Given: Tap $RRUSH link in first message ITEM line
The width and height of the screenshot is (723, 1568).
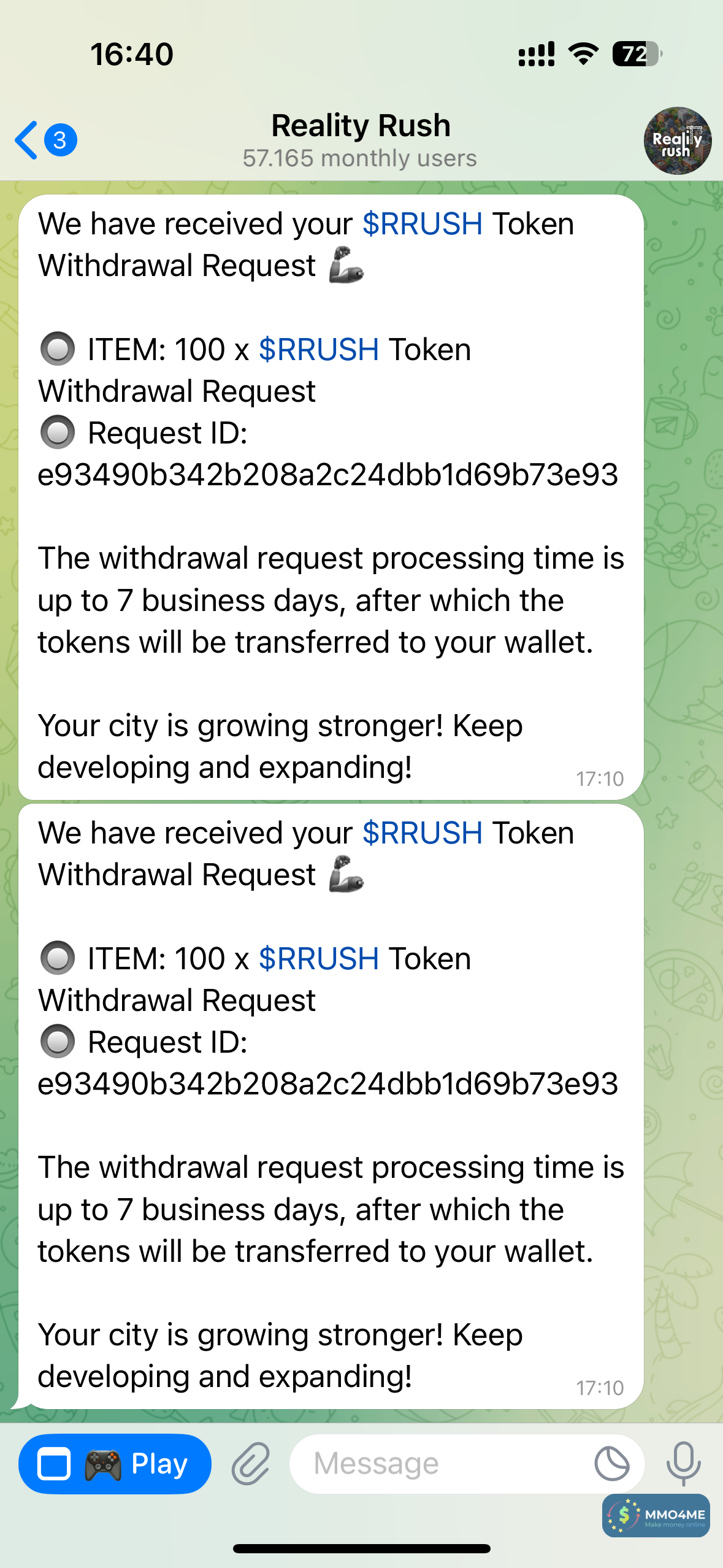Looking at the screenshot, I should tap(318, 350).
